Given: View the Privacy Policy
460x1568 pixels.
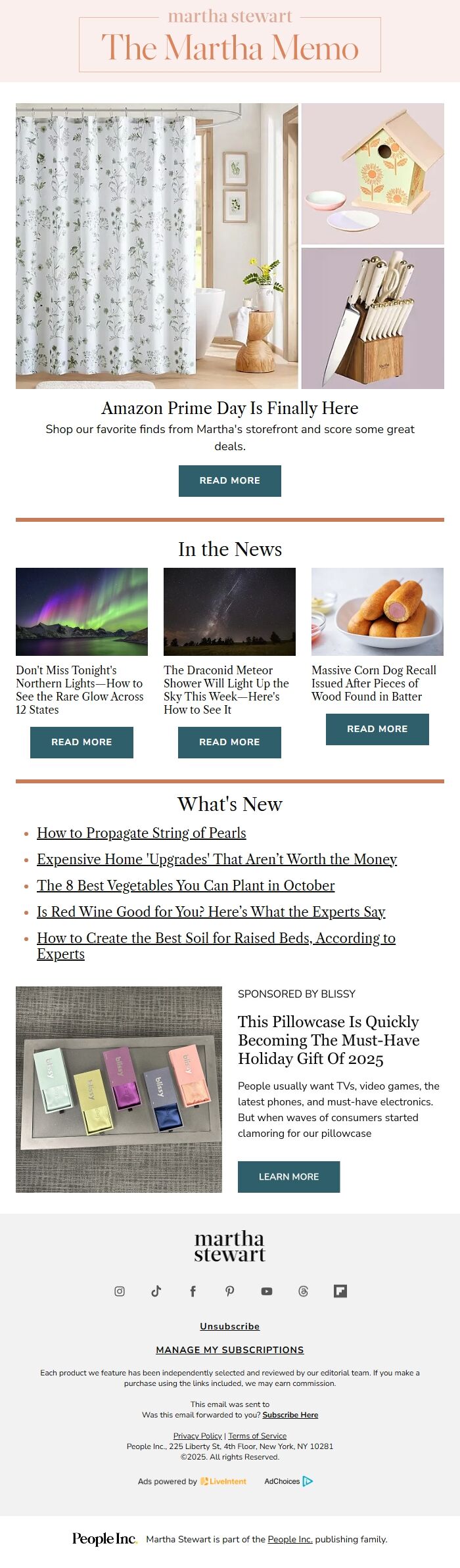Looking at the screenshot, I should [197, 1435].
